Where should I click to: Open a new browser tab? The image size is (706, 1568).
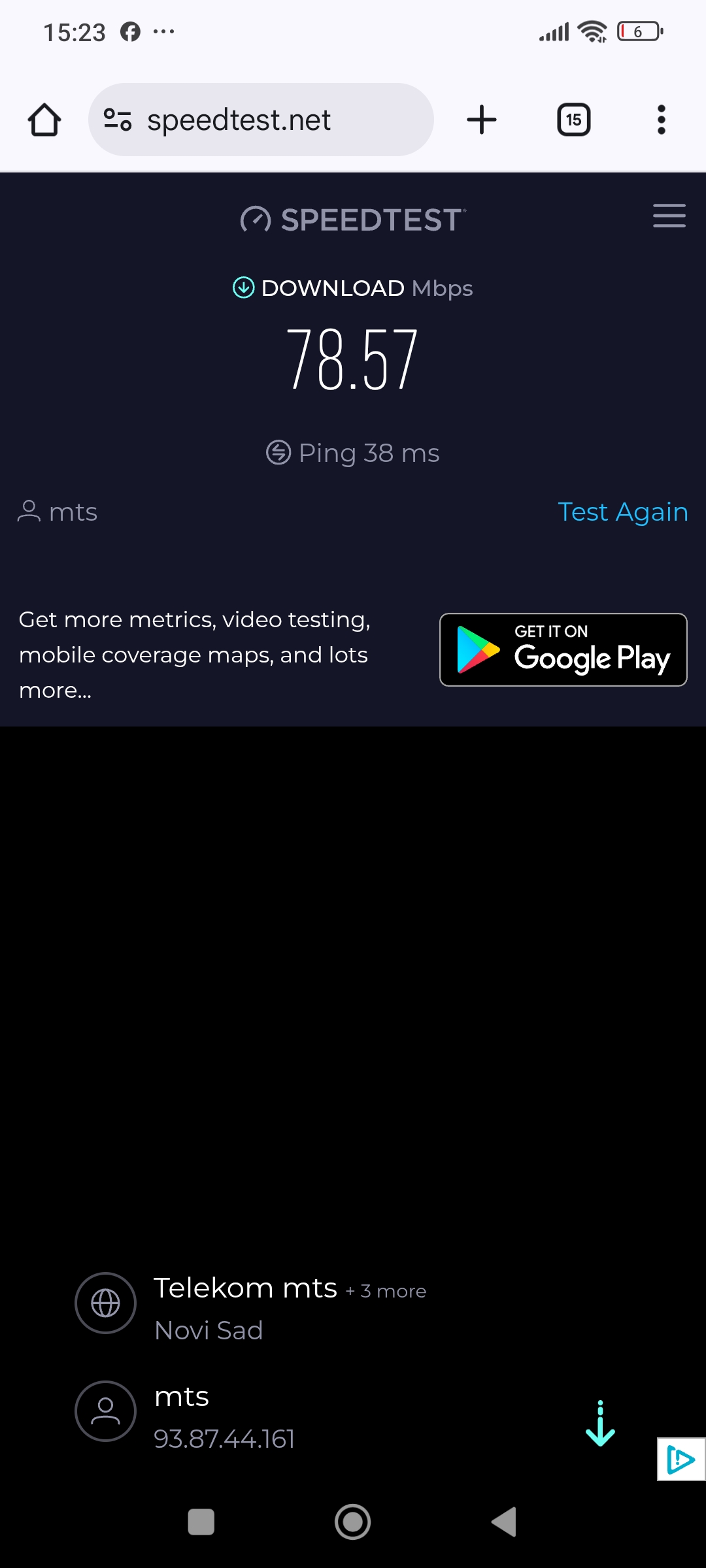pyautogui.click(x=482, y=120)
